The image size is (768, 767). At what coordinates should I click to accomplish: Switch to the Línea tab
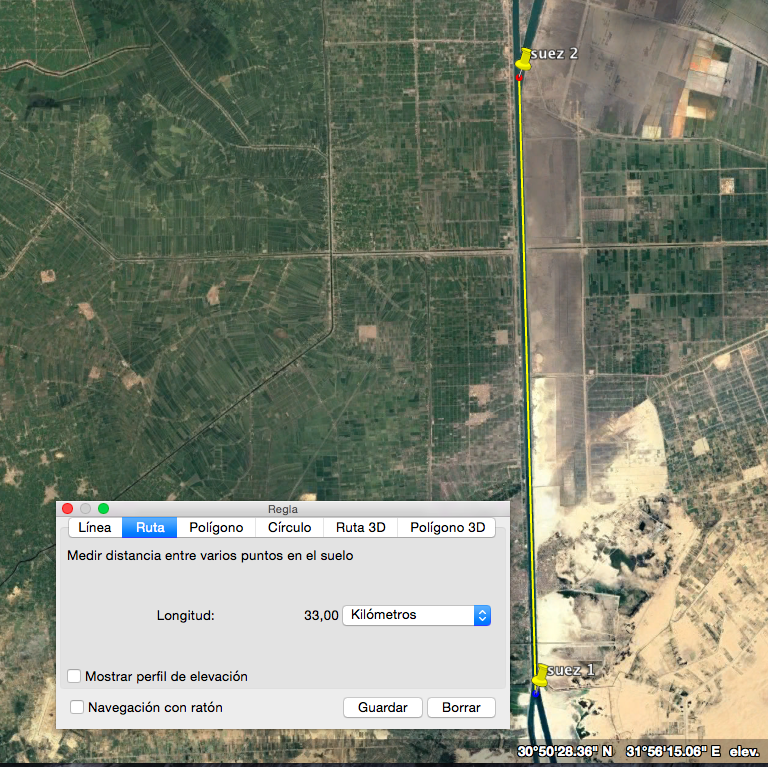coord(94,527)
